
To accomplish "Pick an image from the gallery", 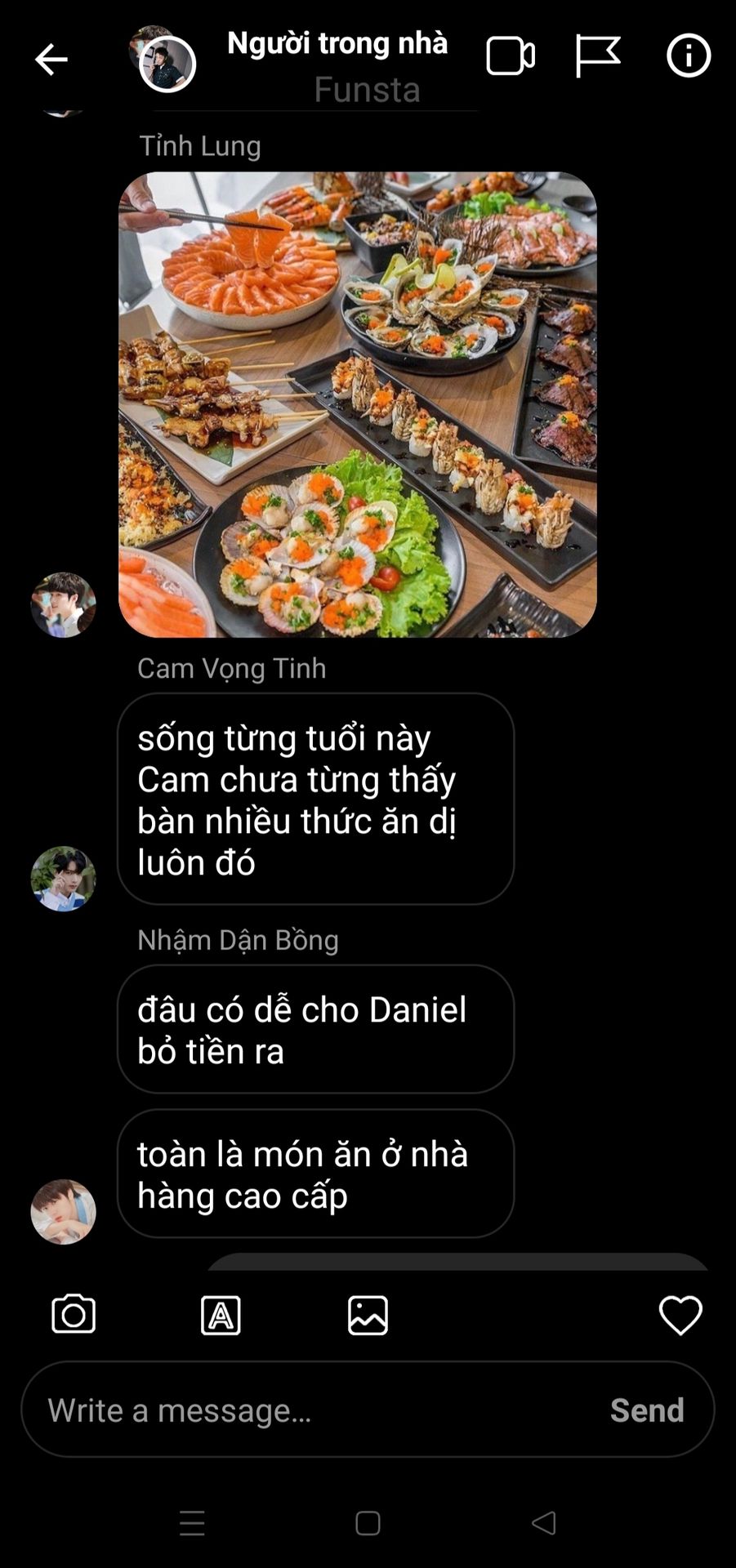I will tap(368, 1316).
